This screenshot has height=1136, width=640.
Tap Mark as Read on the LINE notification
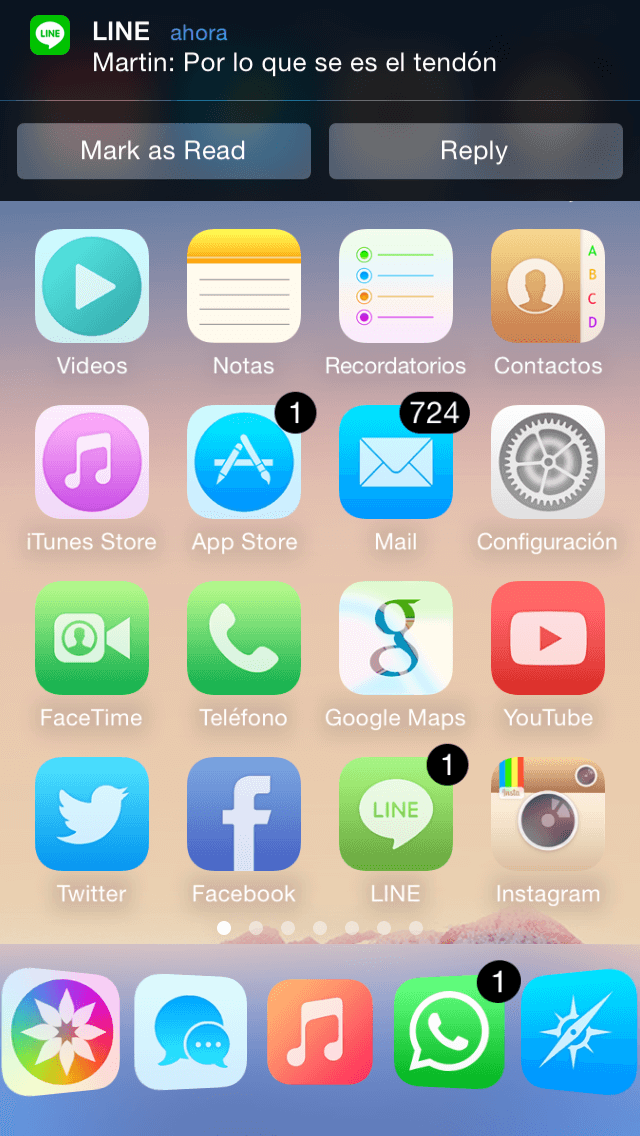point(163,151)
